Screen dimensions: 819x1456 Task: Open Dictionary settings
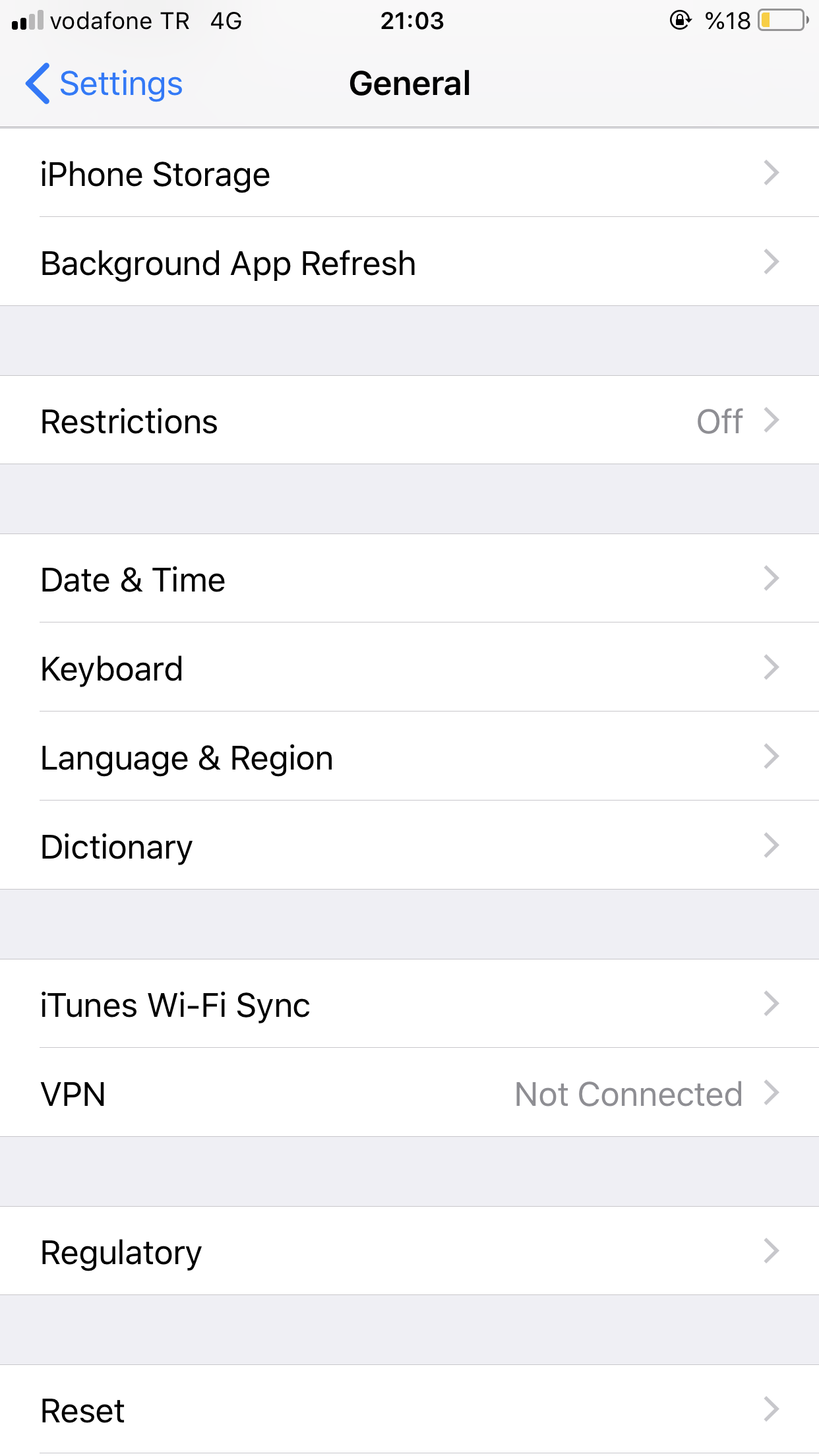coord(409,846)
